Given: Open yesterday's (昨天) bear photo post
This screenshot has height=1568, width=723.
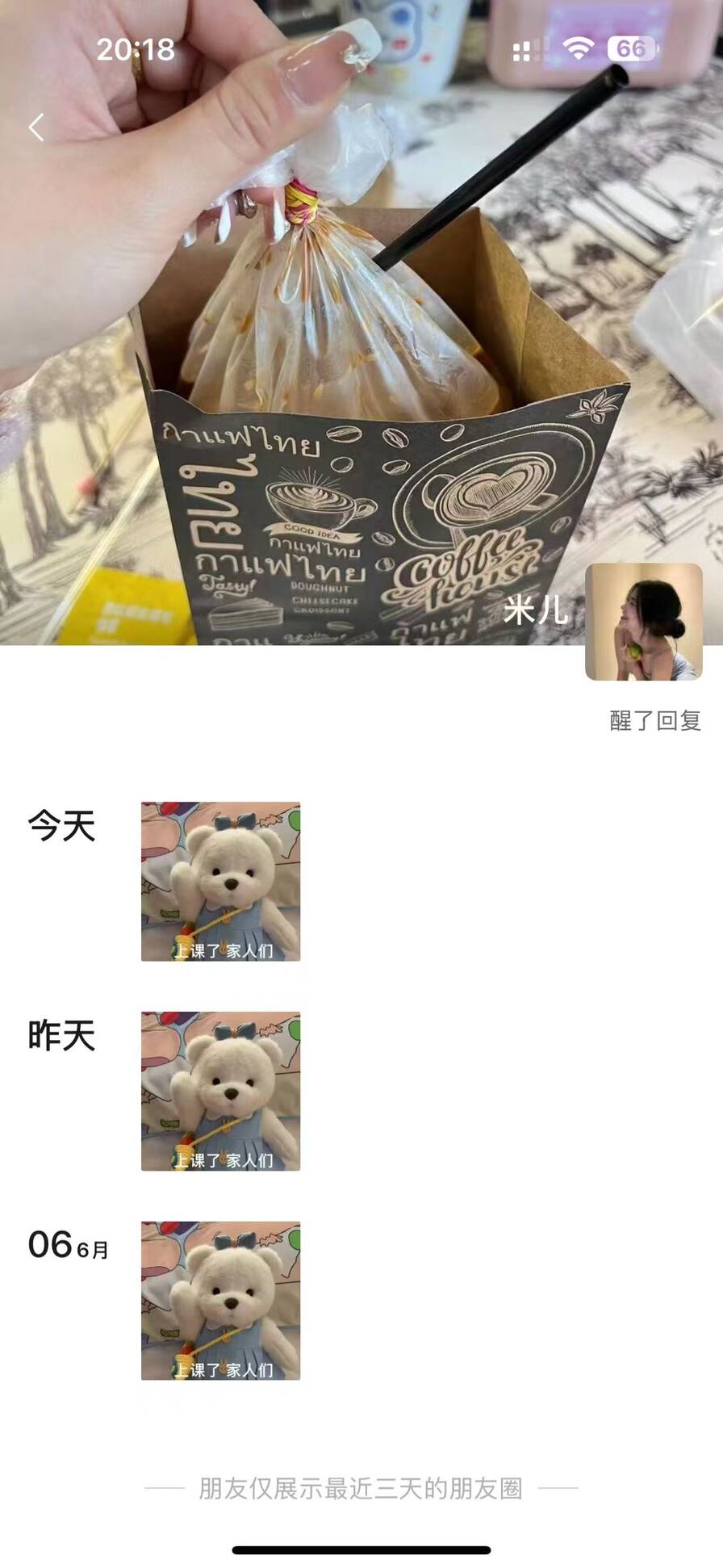Looking at the screenshot, I should coord(220,1091).
